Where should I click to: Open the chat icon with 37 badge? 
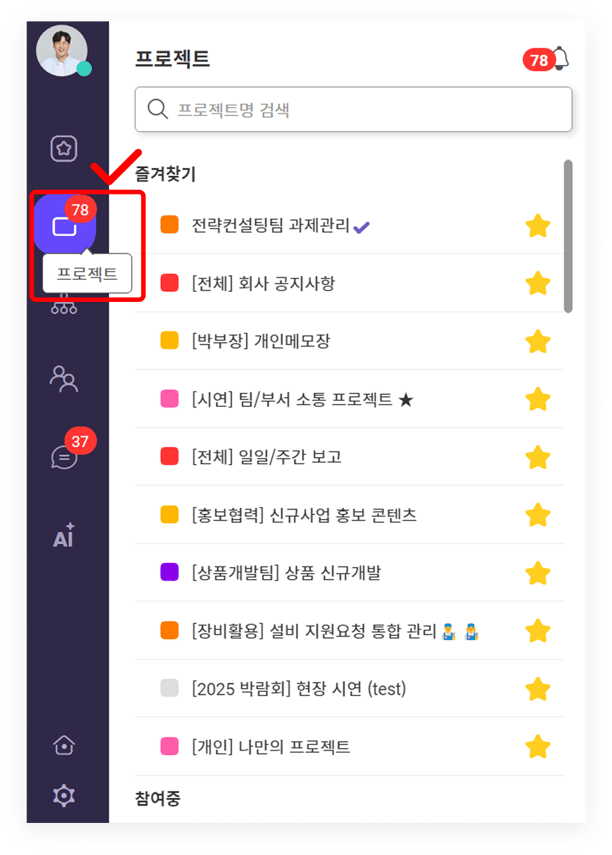pyautogui.click(x=64, y=457)
